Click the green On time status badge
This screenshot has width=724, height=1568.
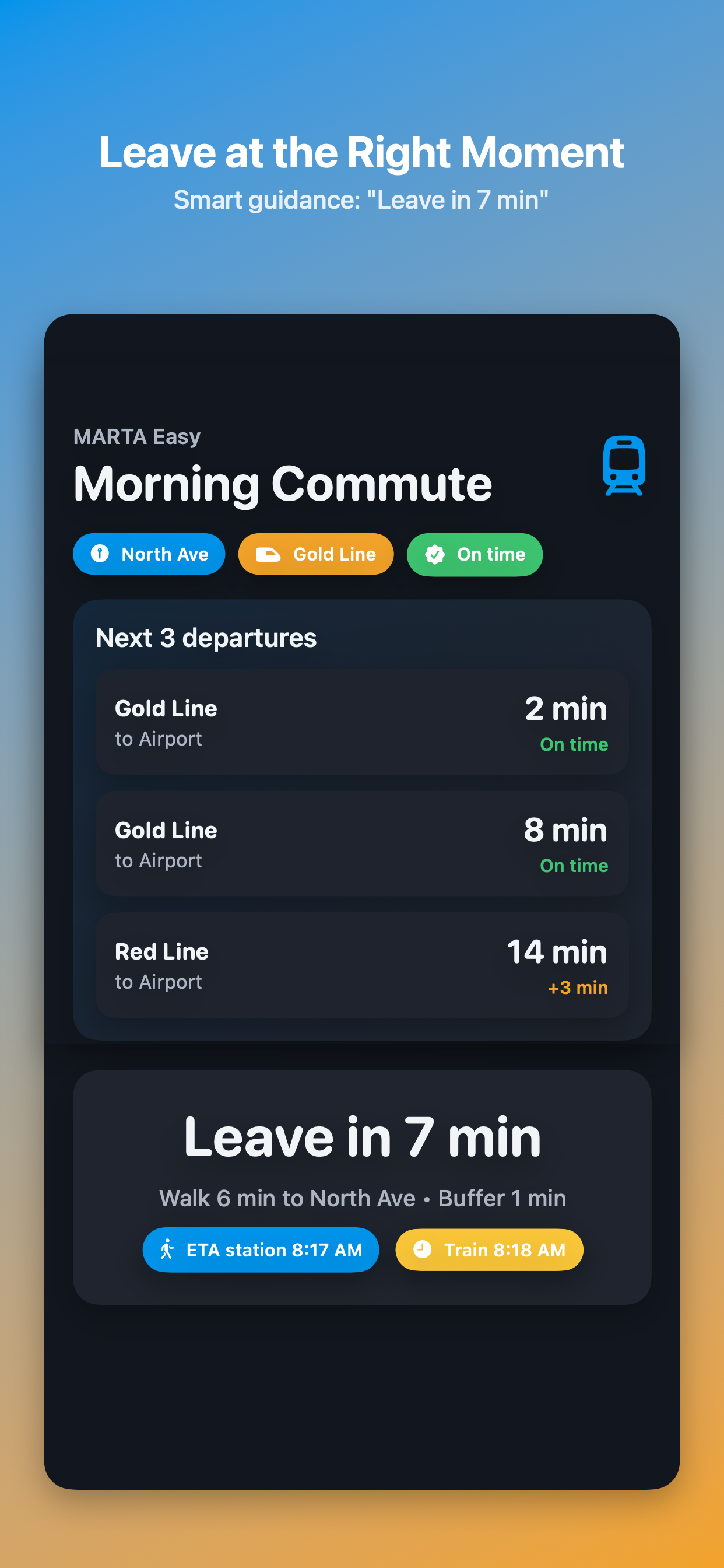(474, 554)
